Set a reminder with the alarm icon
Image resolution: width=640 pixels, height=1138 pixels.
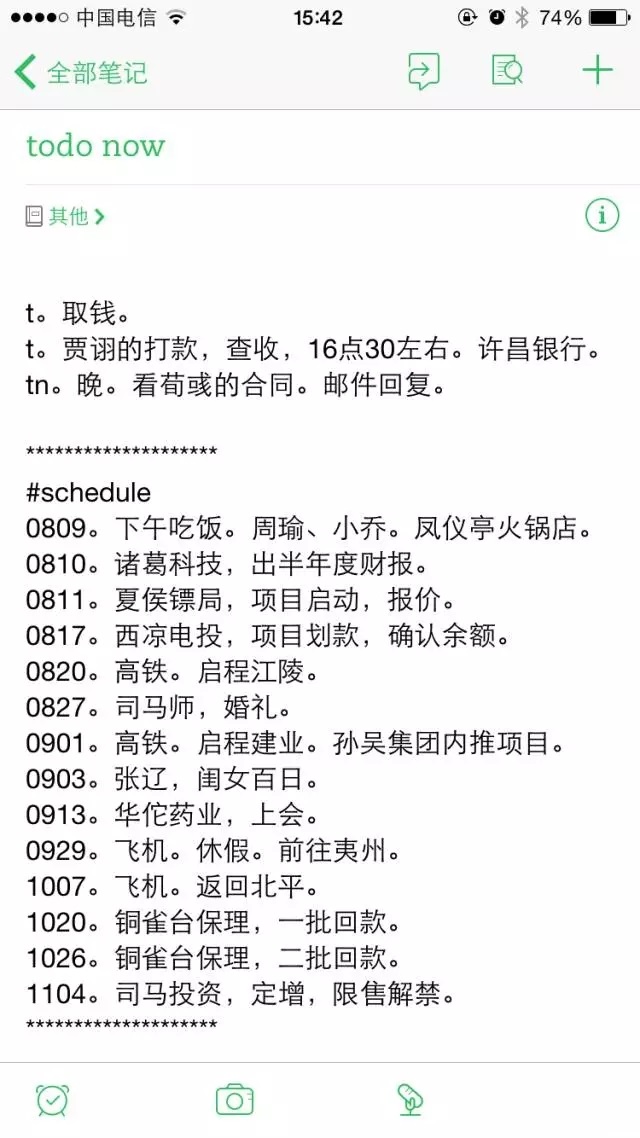[x=52, y=1099]
